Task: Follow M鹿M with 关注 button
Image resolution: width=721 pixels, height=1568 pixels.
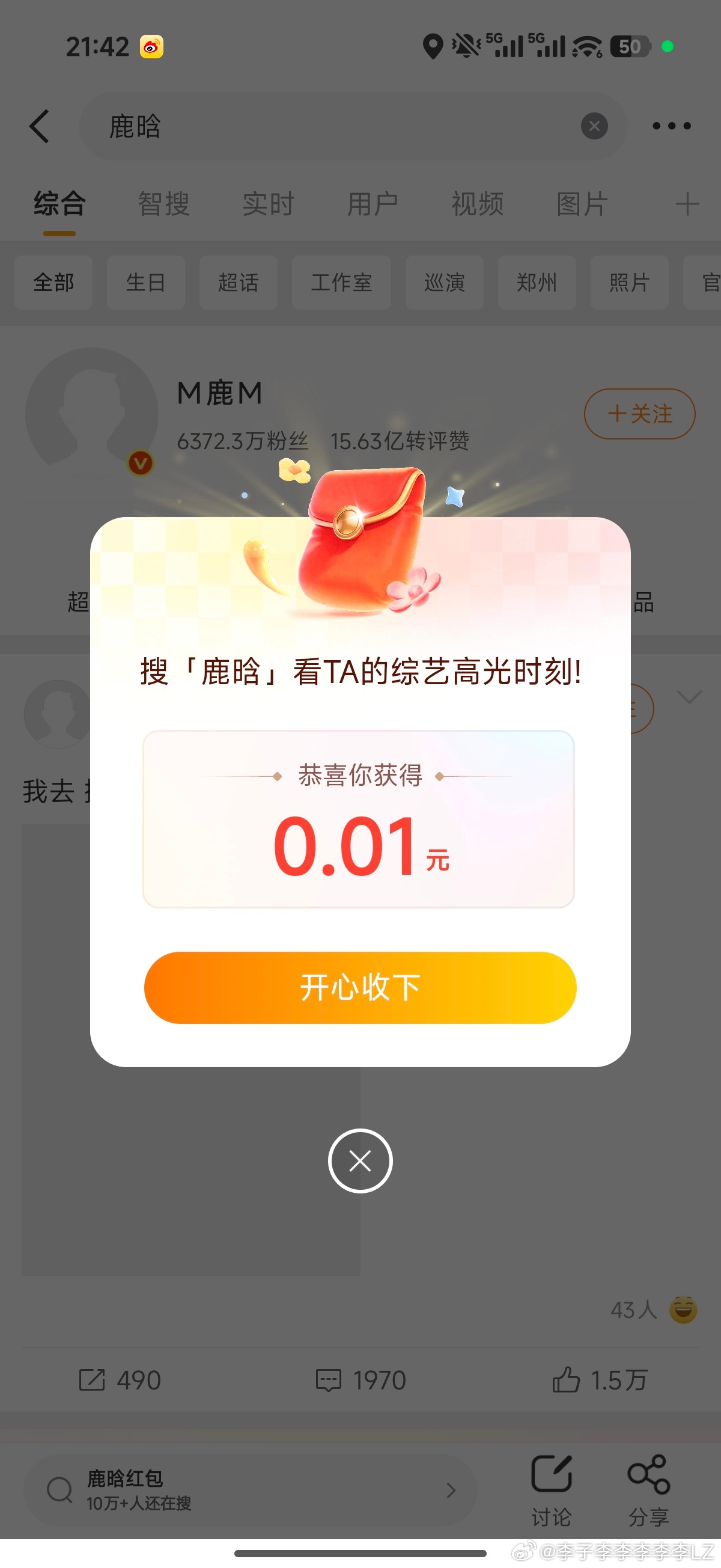Action: 639,414
